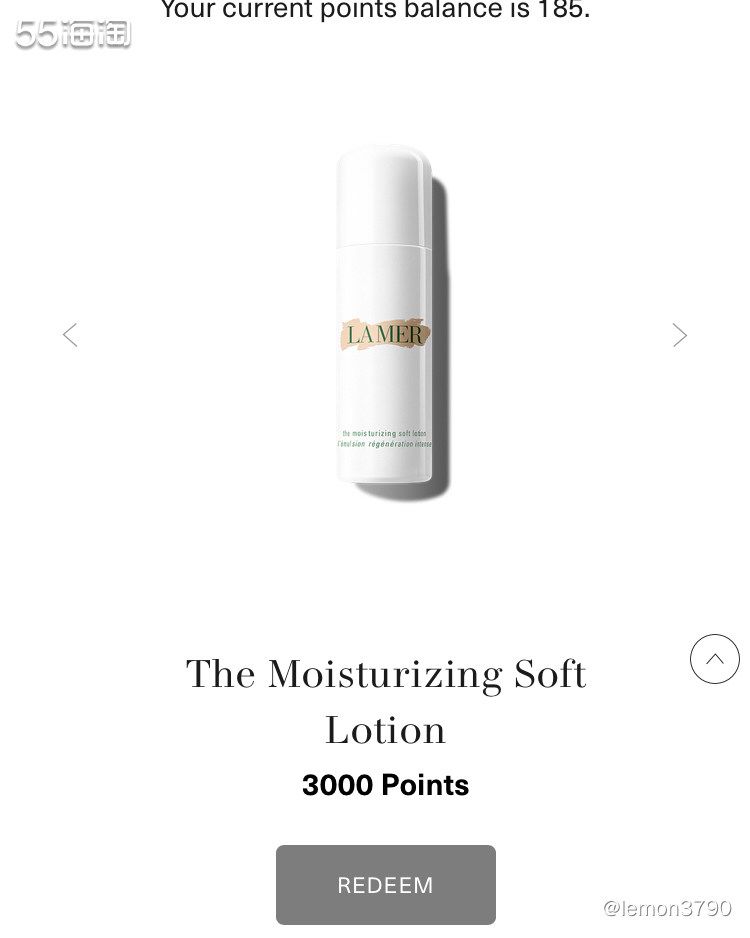Show the next reward in the carousel
Image resolution: width=750 pixels, height=938 pixels.
point(680,335)
